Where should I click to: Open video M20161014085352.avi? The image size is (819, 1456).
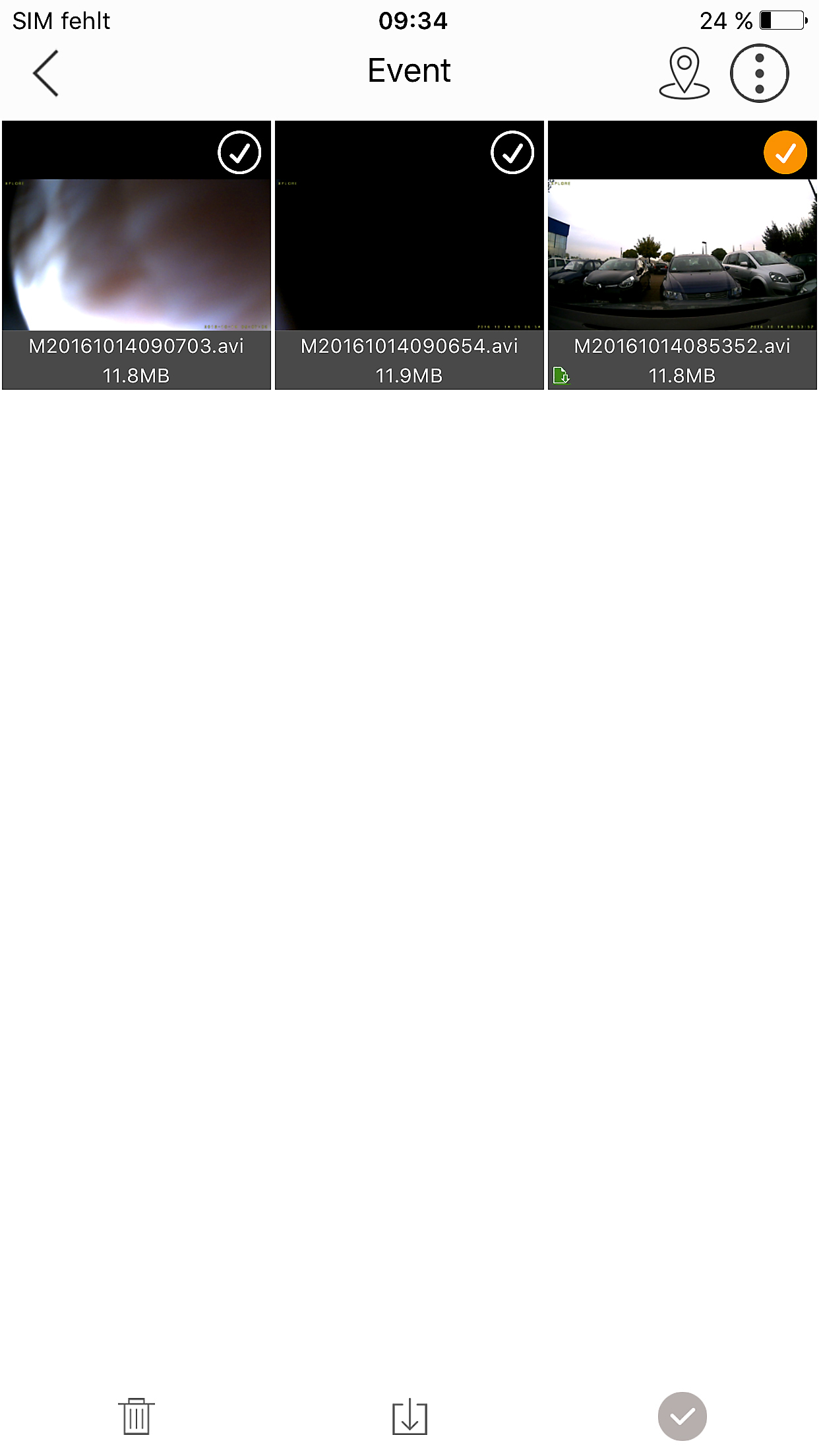tap(682, 254)
